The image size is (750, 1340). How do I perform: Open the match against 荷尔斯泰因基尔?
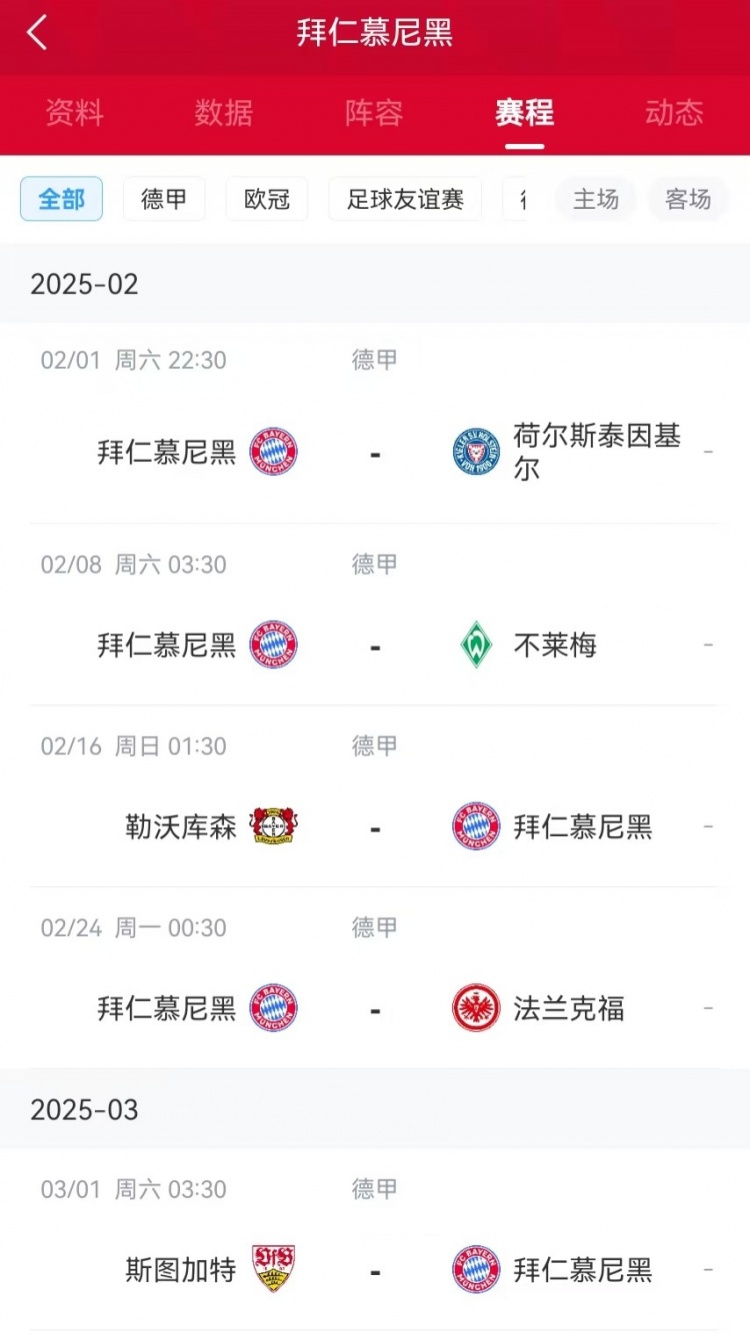tap(374, 452)
